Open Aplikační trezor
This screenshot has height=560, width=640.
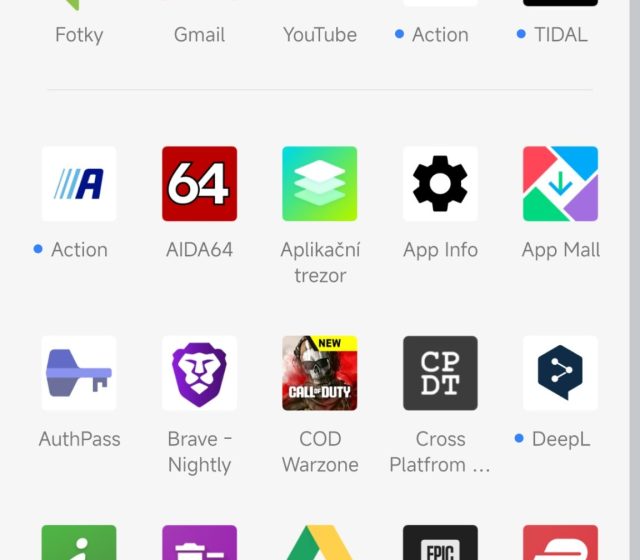(320, 184)
